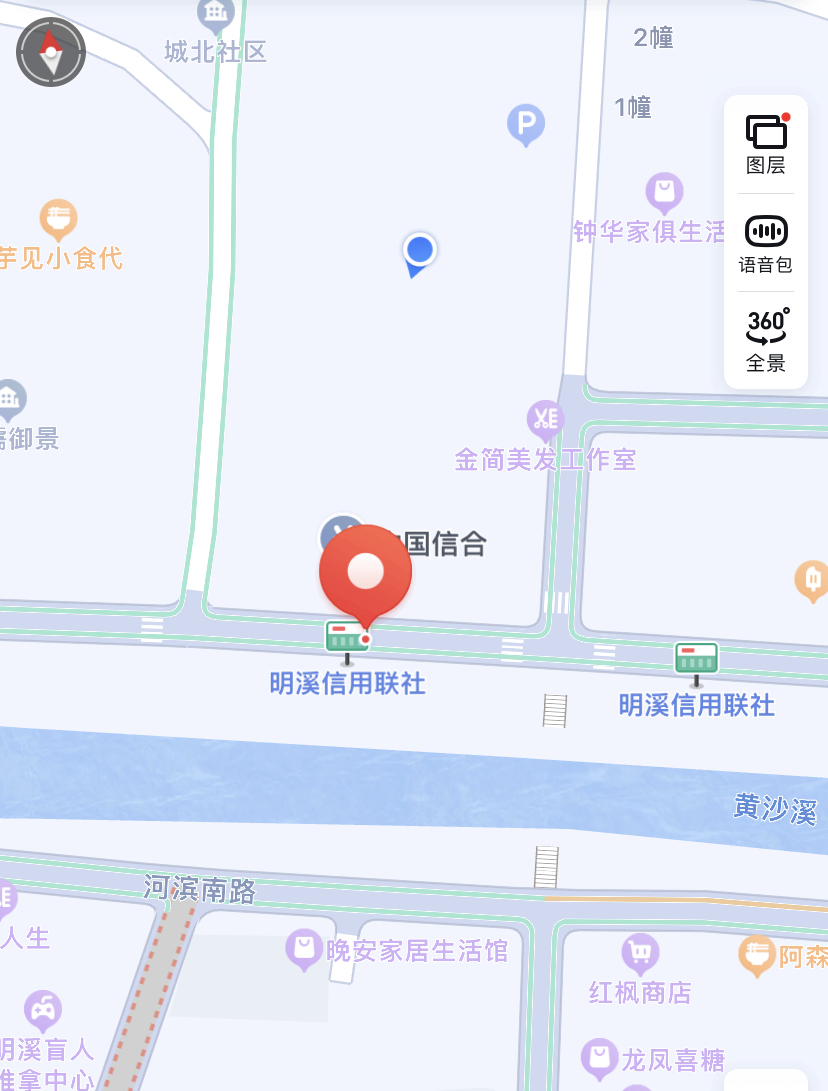Open the 红枫商店 store marker
Screen dimensions: 828x1091
click(x=640, y=953)
